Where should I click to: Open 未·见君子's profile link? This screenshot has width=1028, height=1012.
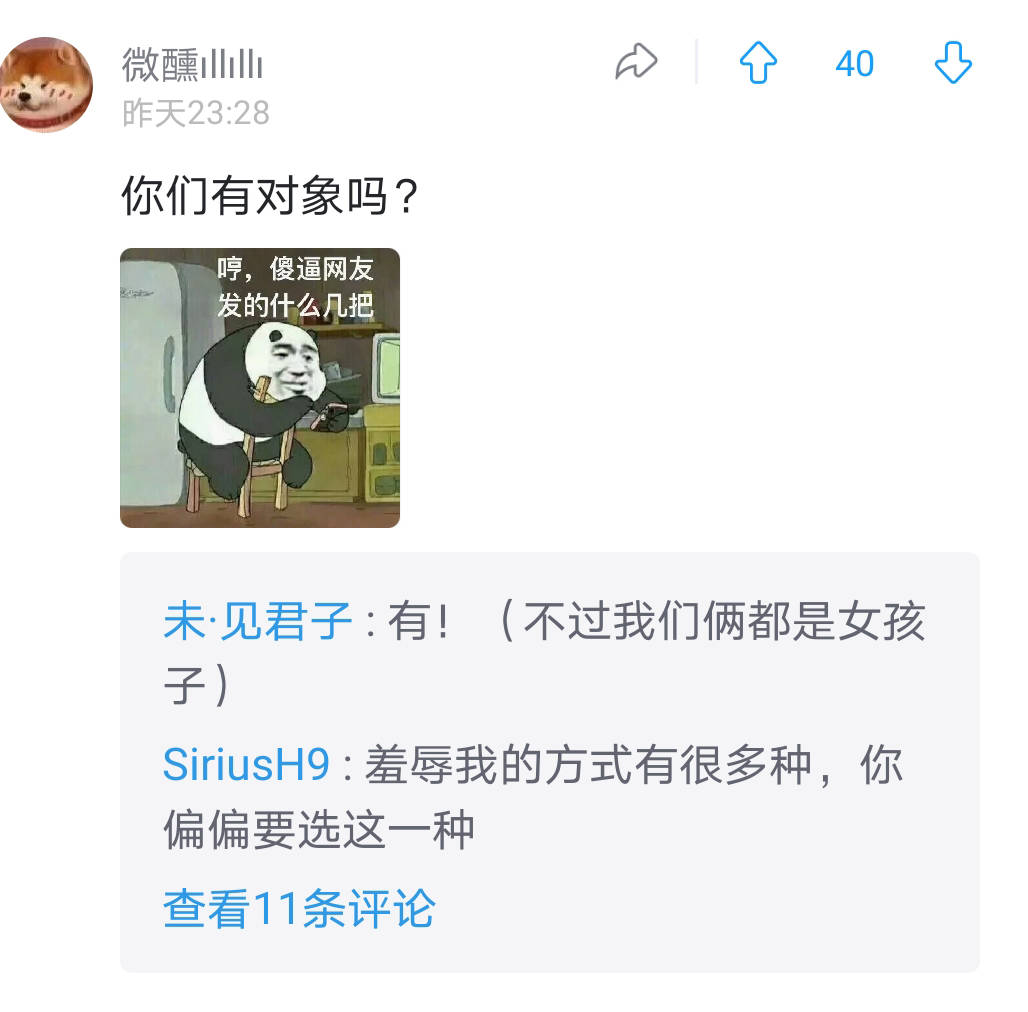pyautogui.click(x=258, y=622)
